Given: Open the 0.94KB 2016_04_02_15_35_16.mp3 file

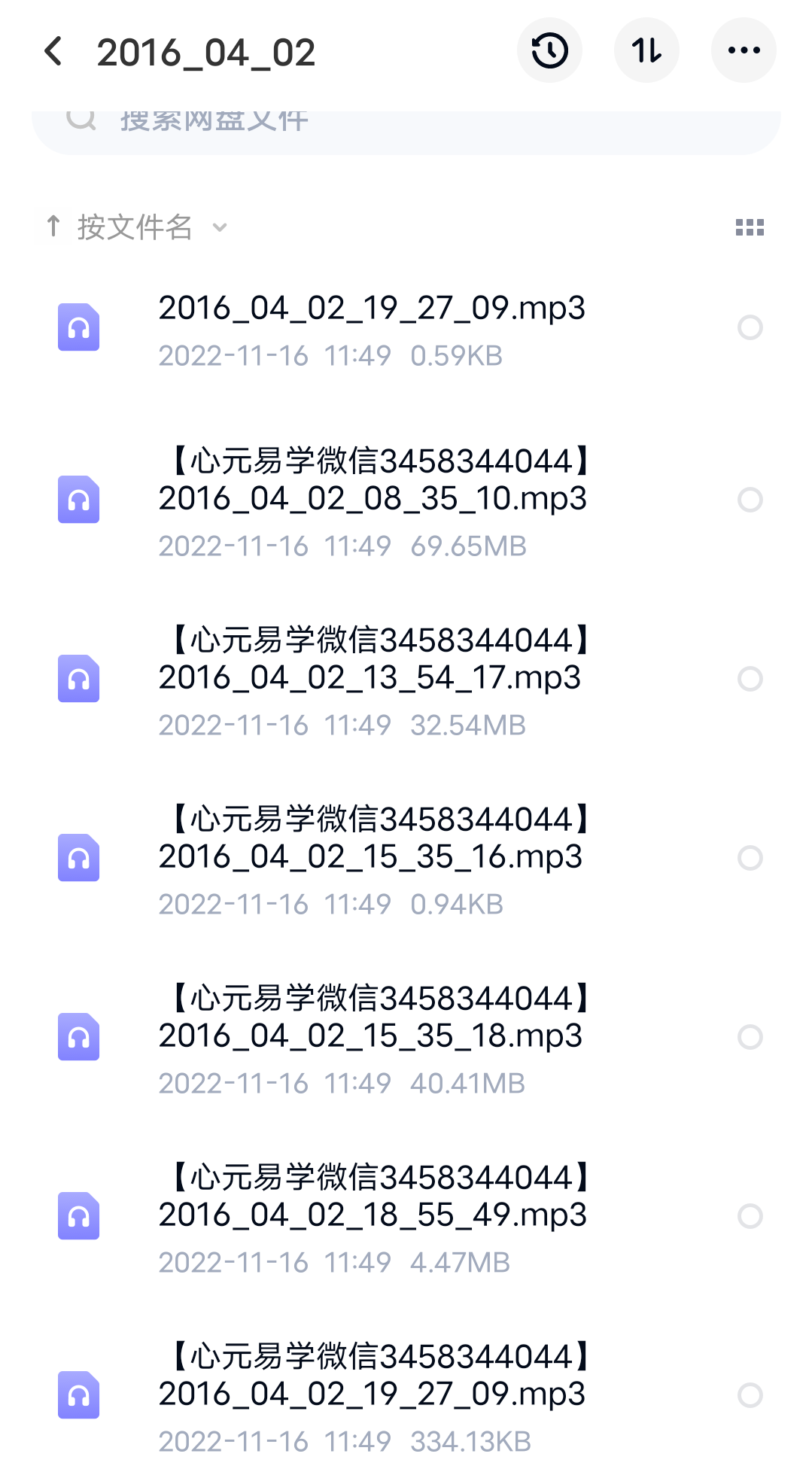Looking at the screenshot, I should pyautogui.click(x=372, y=858).
